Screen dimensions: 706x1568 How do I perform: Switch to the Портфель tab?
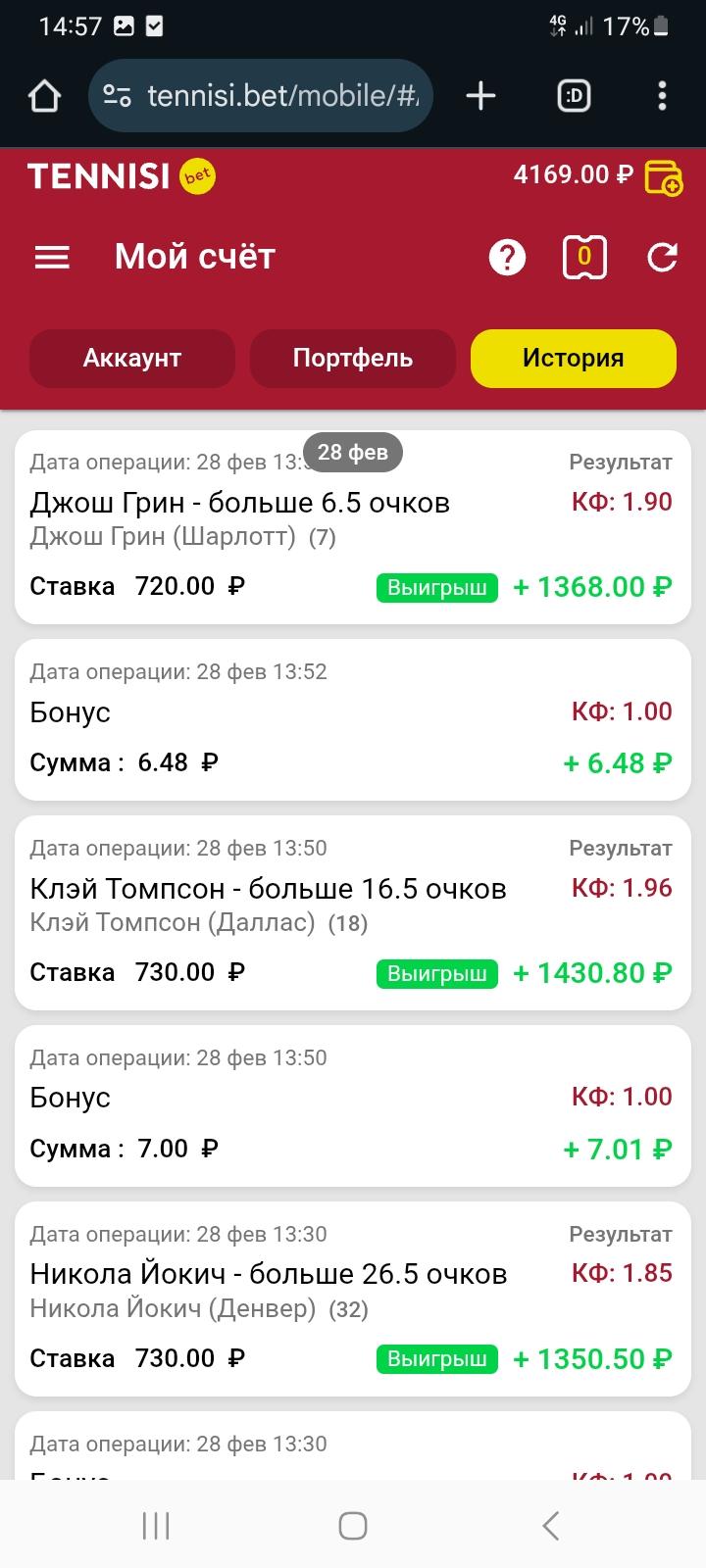(x=353, y=358)
